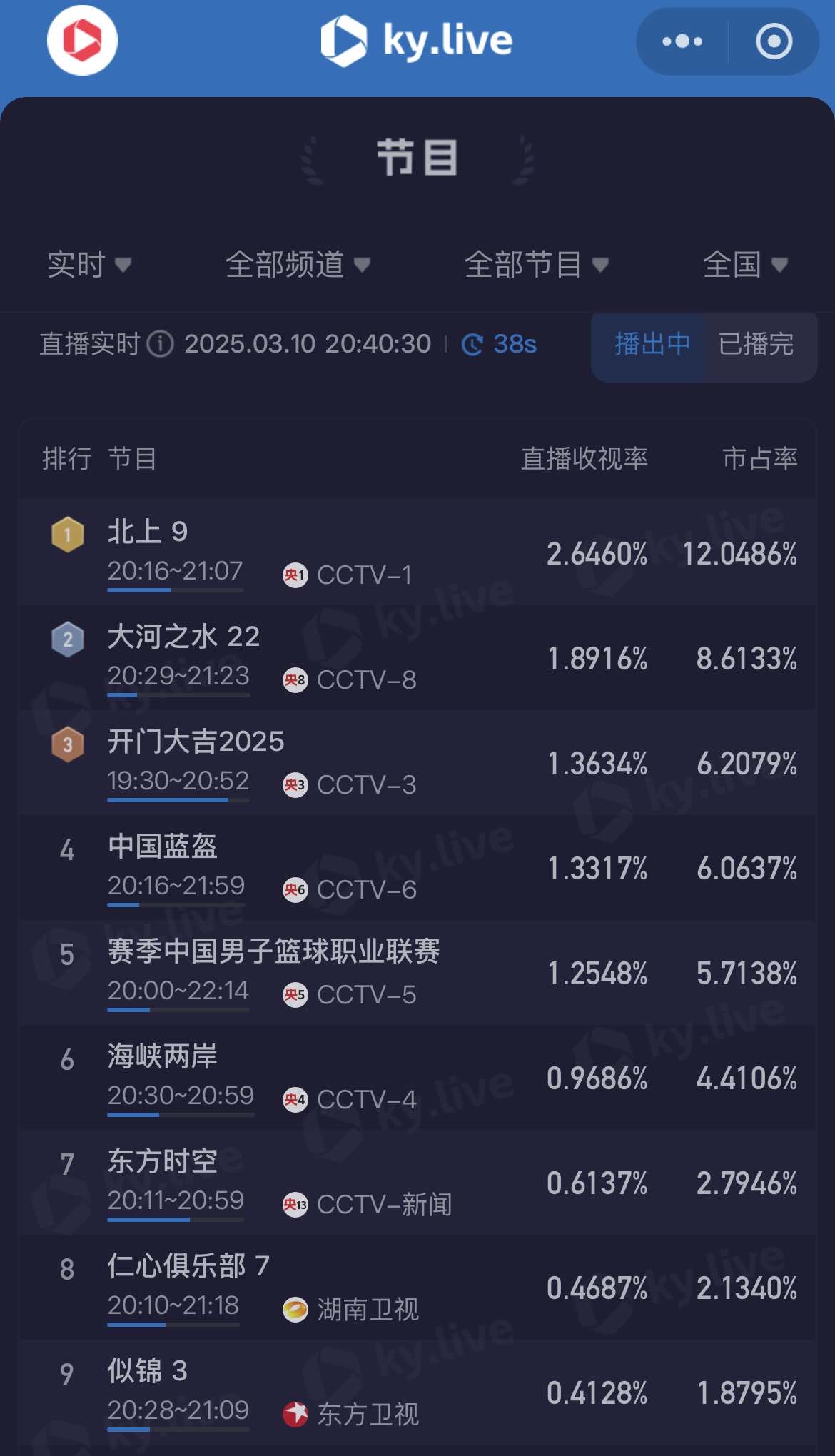Expand the 全国 region filter
The image size is (835, 1456).
(746, 265)
